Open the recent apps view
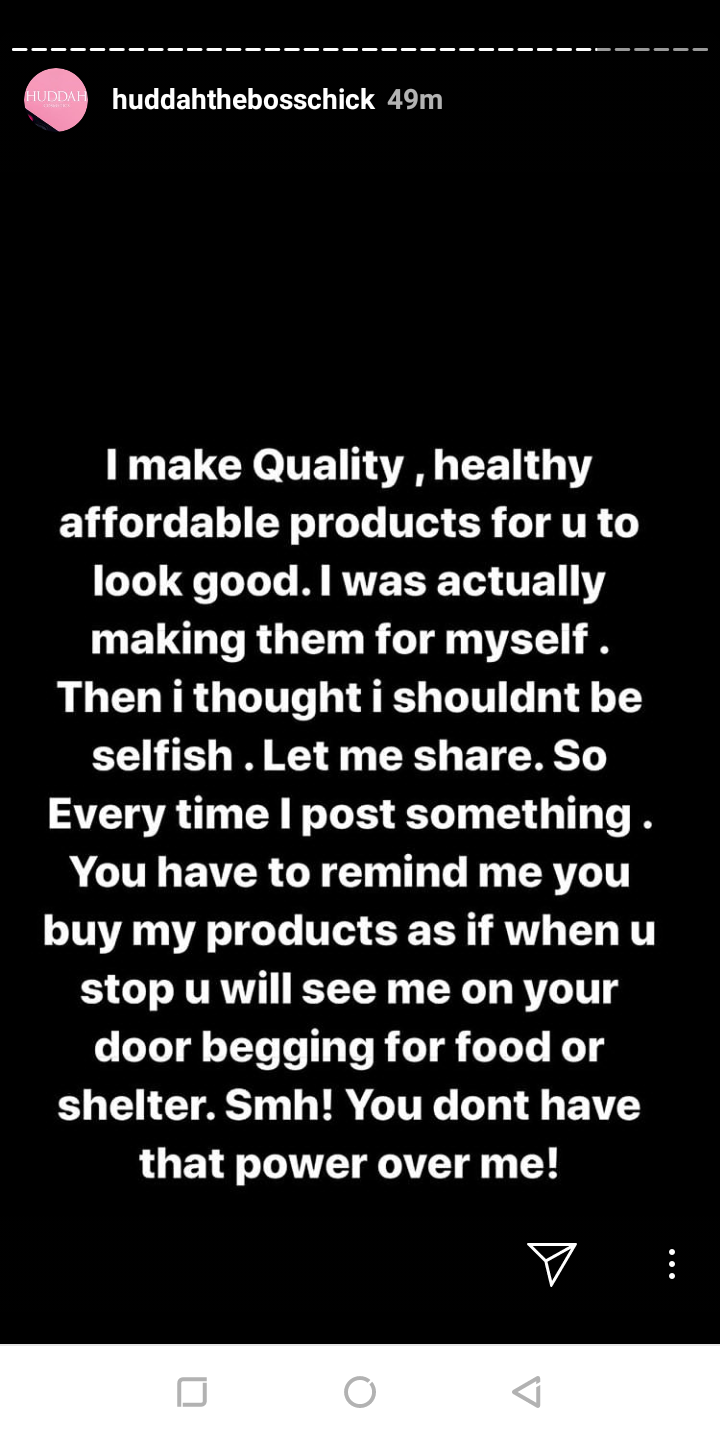 click(192, 1392)
